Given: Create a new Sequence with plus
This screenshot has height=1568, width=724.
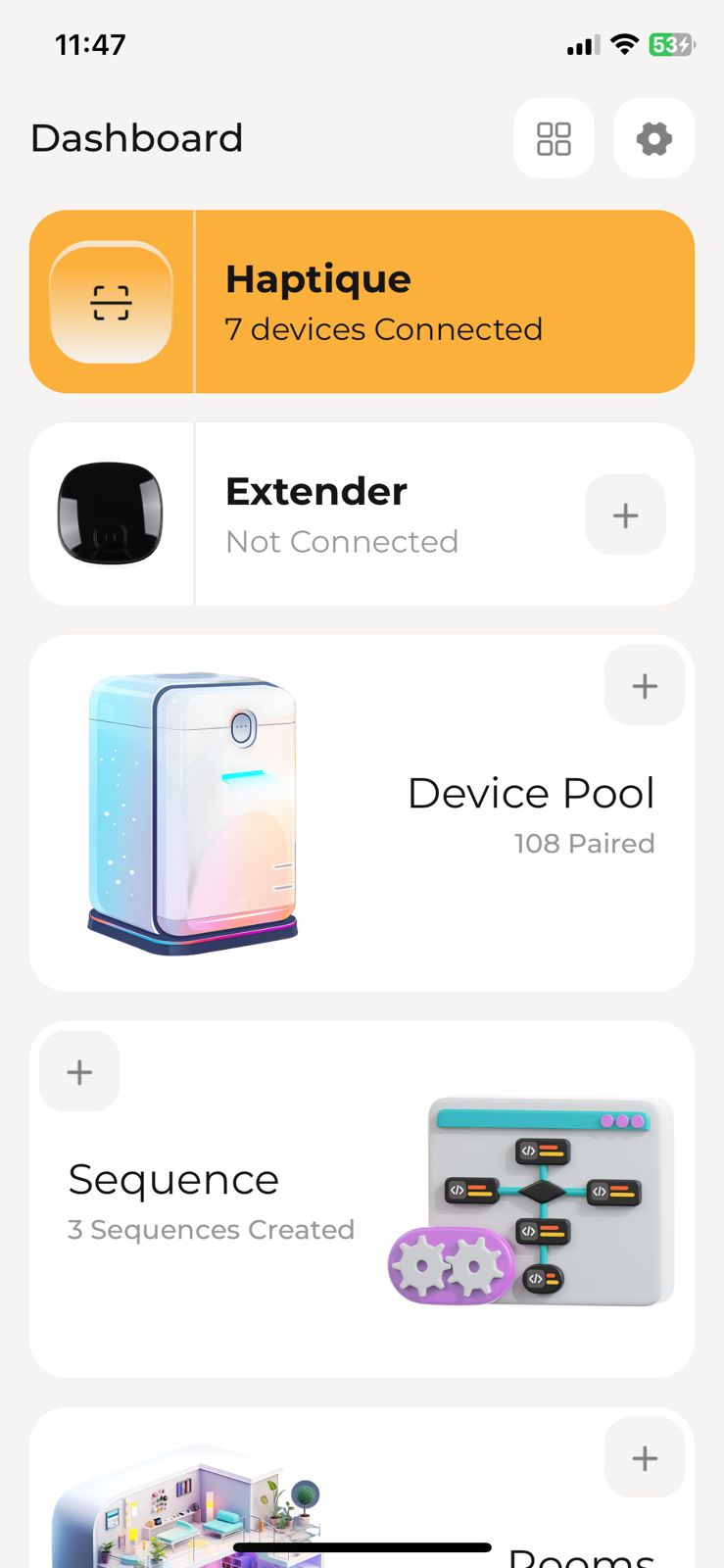Looking at the screenshot, I should [x=79, y=1072].
